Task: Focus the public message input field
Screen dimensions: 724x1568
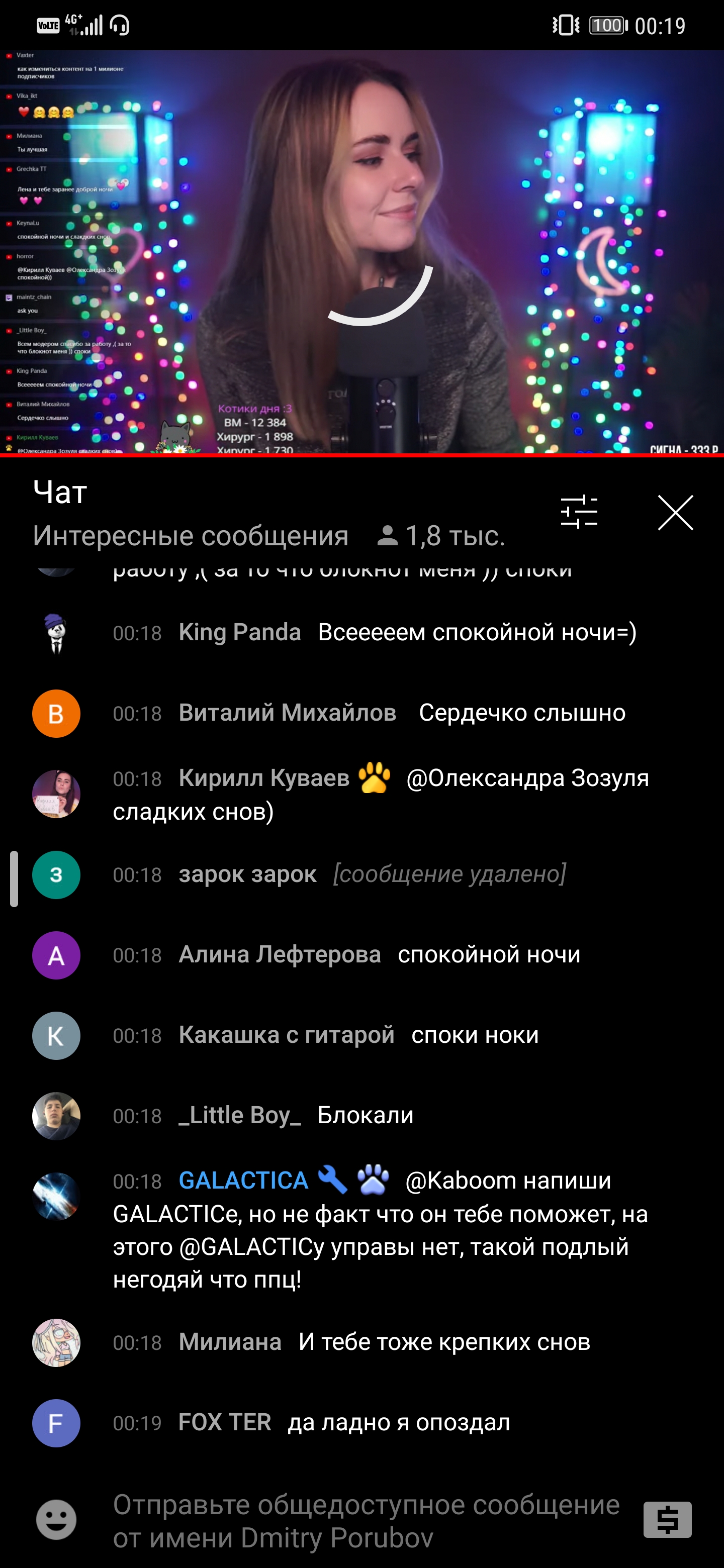Action: click(366, 1521)
